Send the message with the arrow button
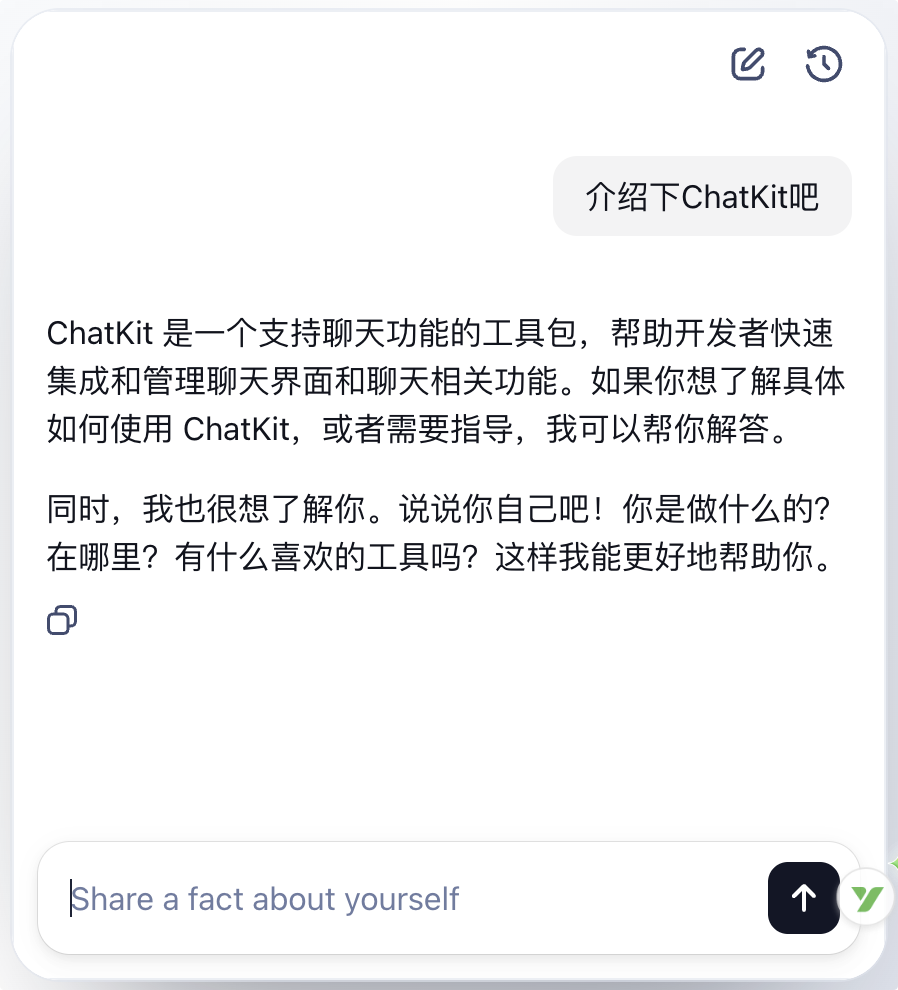This screenshot has width=898, height=990. point(803,898)
